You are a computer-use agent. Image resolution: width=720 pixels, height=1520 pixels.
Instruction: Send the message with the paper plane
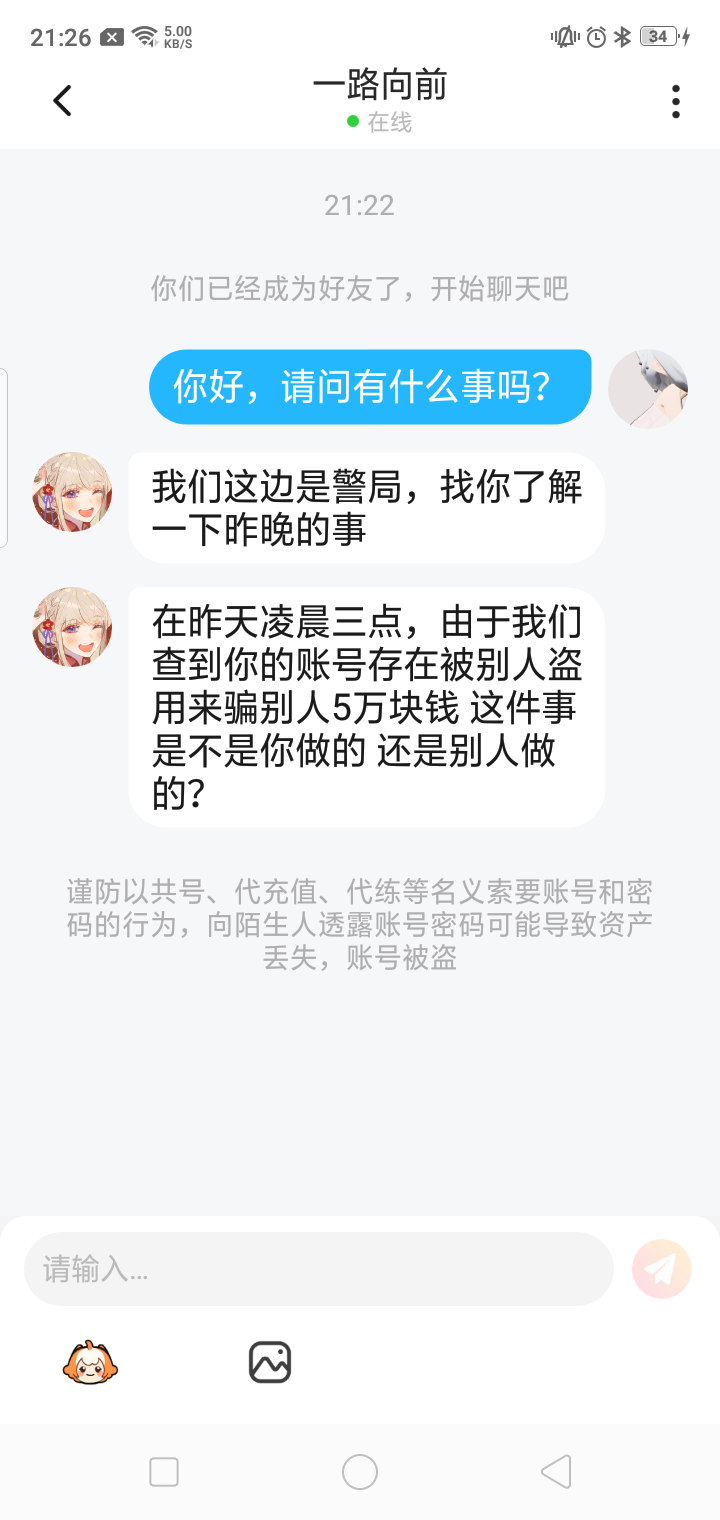[x=661, y=1269]
